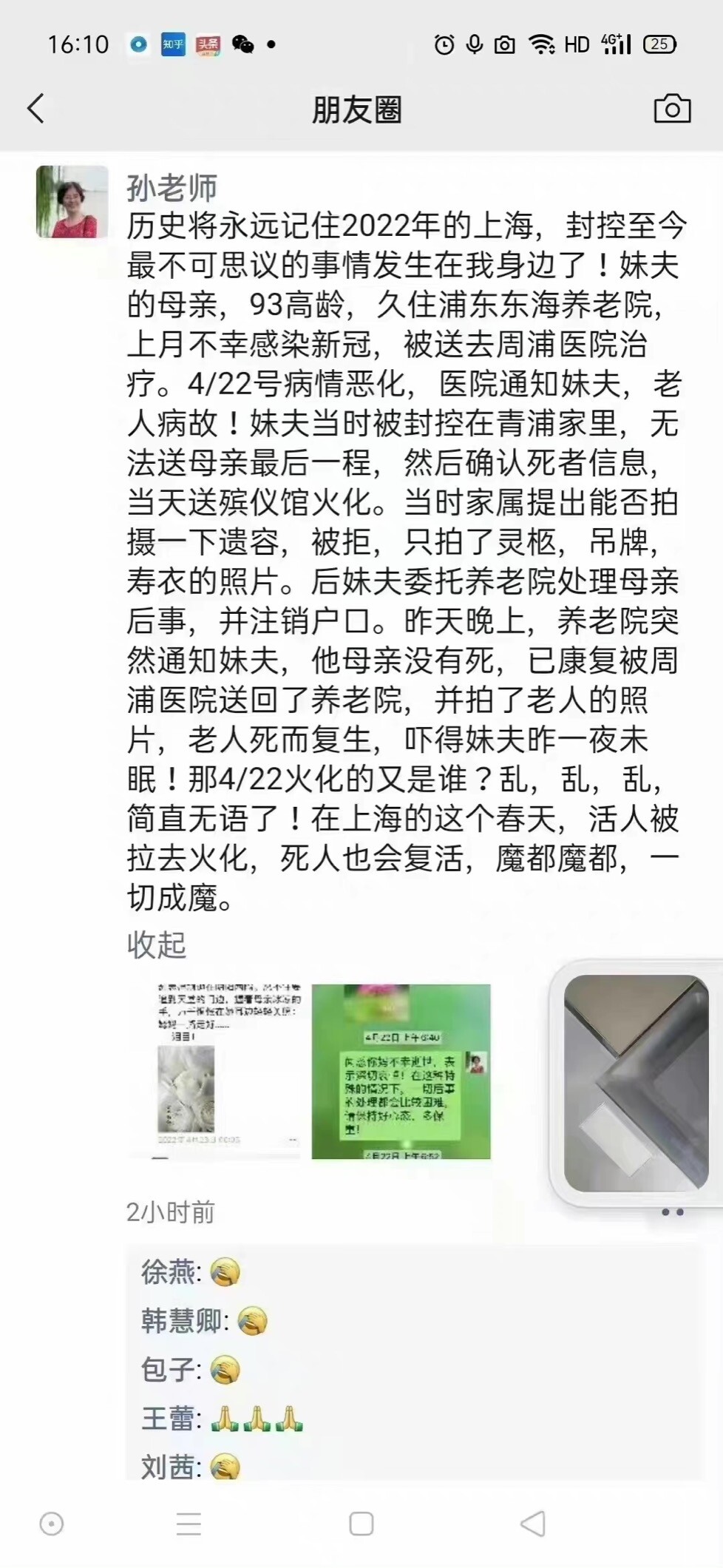This screenshot has width=723, height=1568.
Task: Open 孙老师's profile avatar
Action: click(x=72, y=202)
